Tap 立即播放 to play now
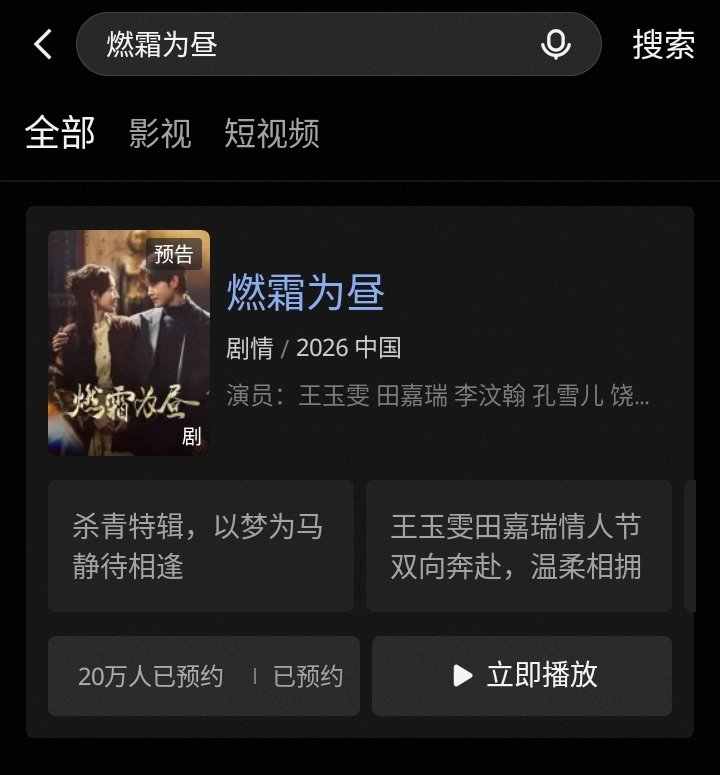The height and width of the screenshot is (775, 720). pyautogui.click(x=522, y=676)
